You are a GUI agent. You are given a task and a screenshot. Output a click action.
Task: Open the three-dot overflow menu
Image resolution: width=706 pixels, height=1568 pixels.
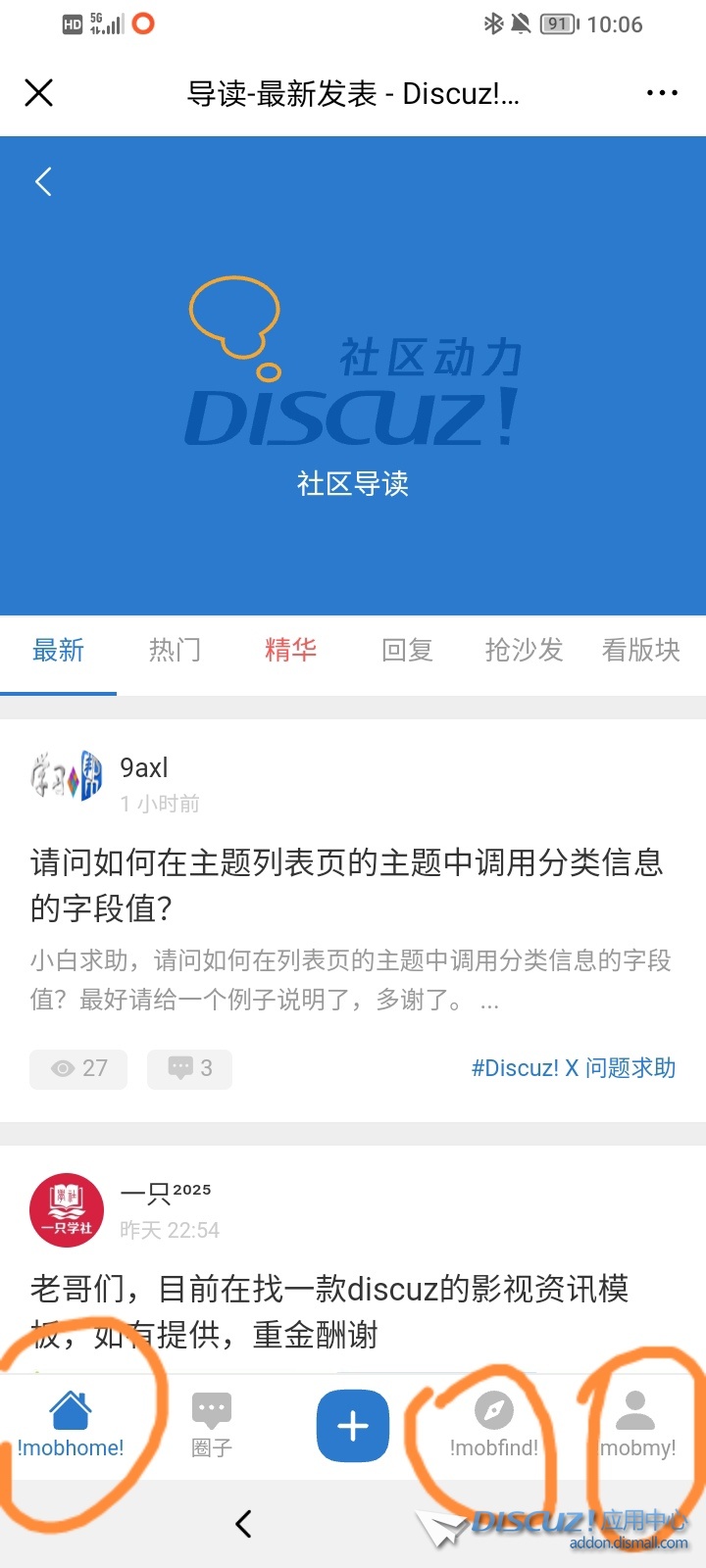662,93
